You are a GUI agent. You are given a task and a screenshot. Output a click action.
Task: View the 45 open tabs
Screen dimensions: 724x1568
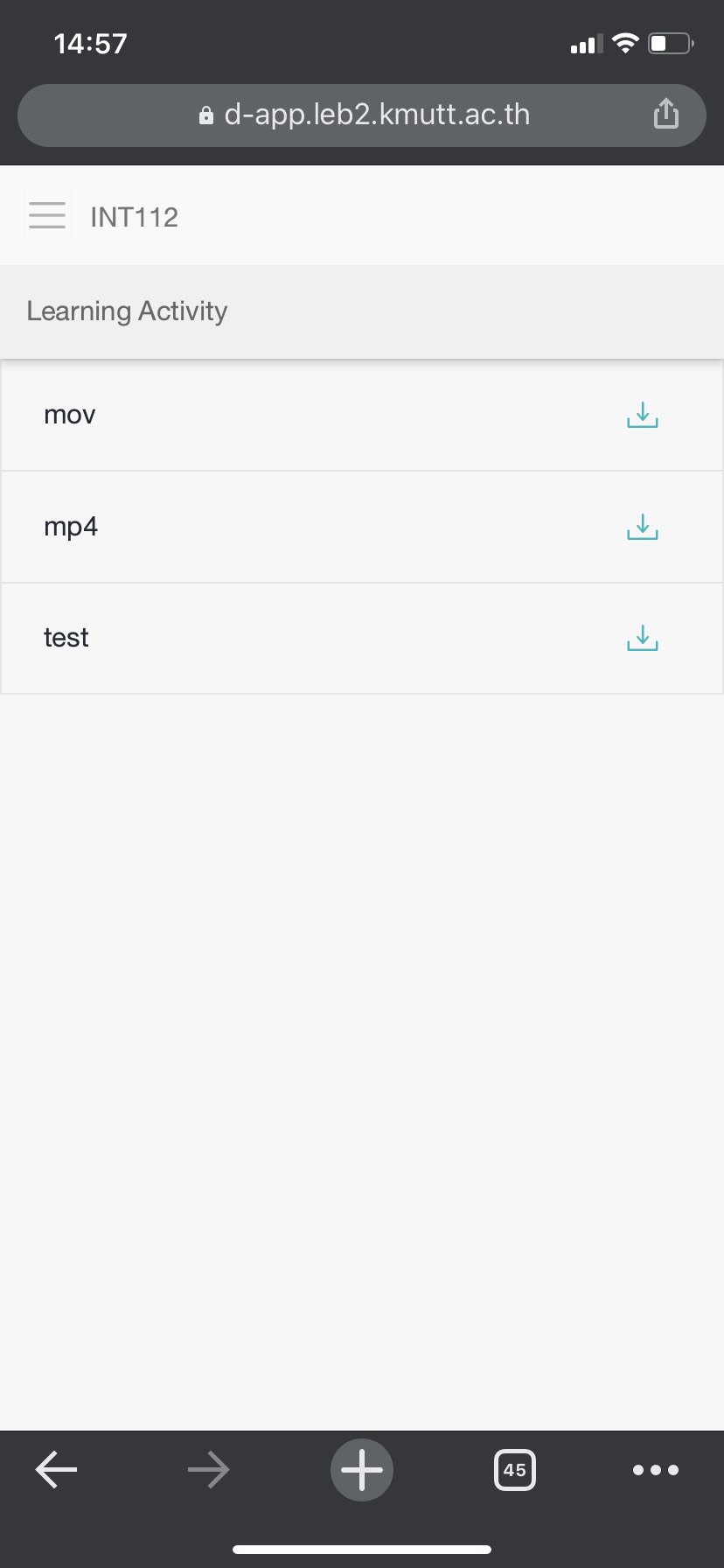point(515,1469)
